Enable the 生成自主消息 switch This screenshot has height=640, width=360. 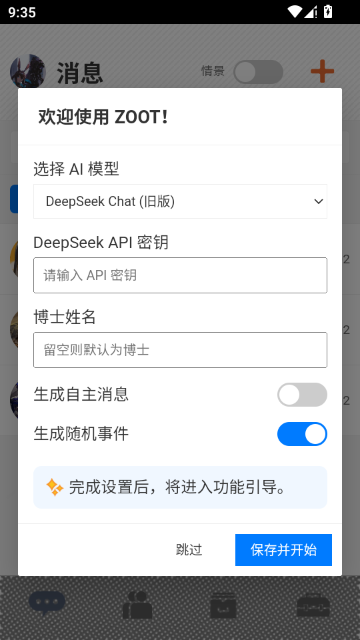[302, 395]
